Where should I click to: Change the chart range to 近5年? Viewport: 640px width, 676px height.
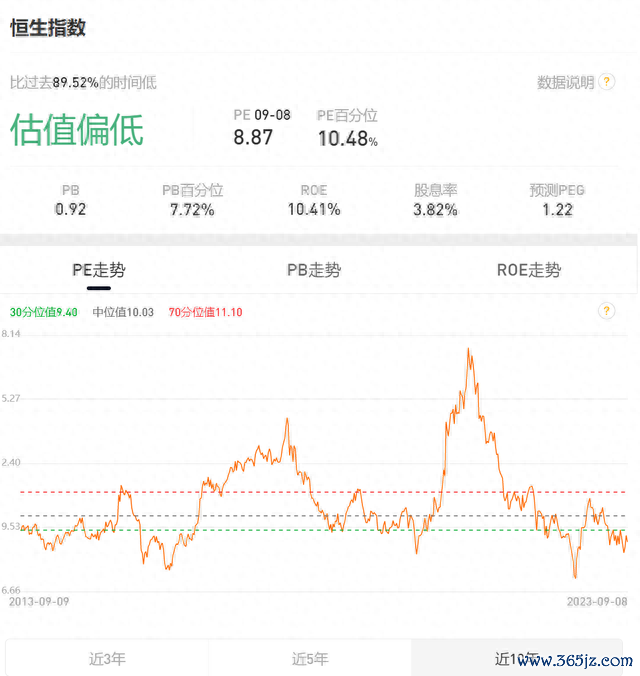(310, 659)
